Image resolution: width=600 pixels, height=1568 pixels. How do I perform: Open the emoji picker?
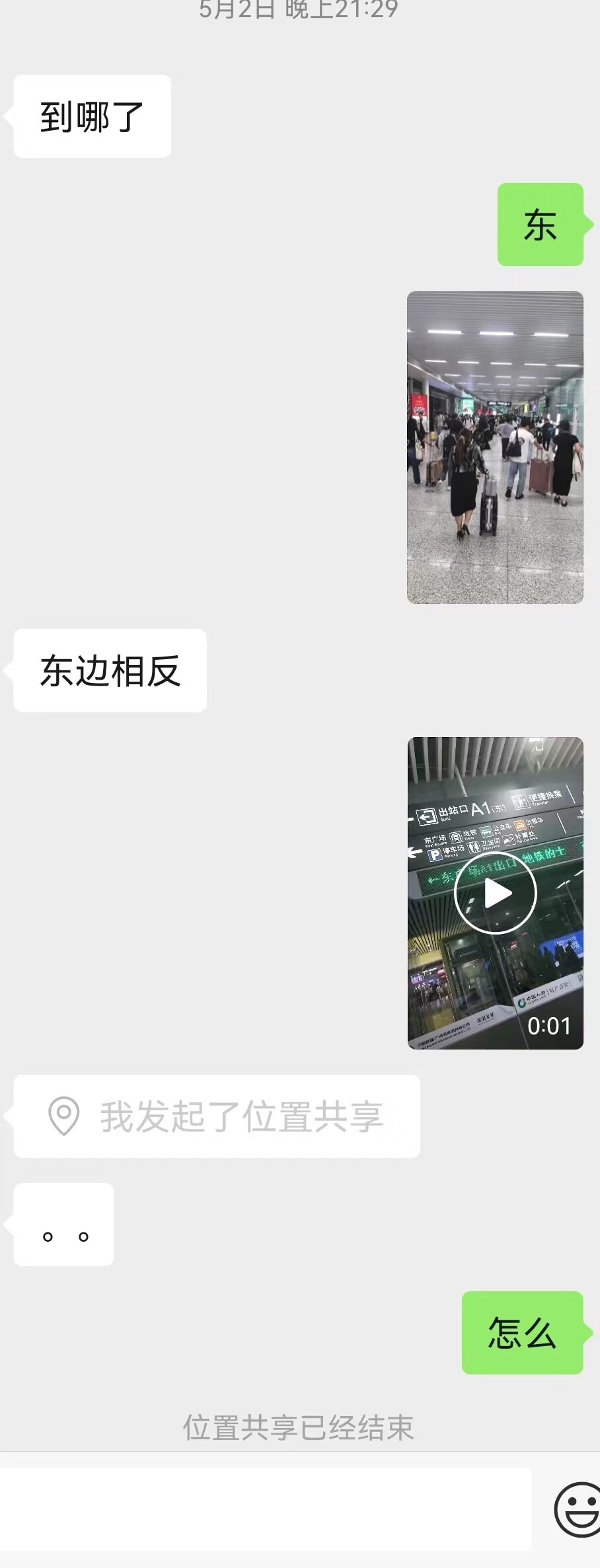click(577, 1509)
